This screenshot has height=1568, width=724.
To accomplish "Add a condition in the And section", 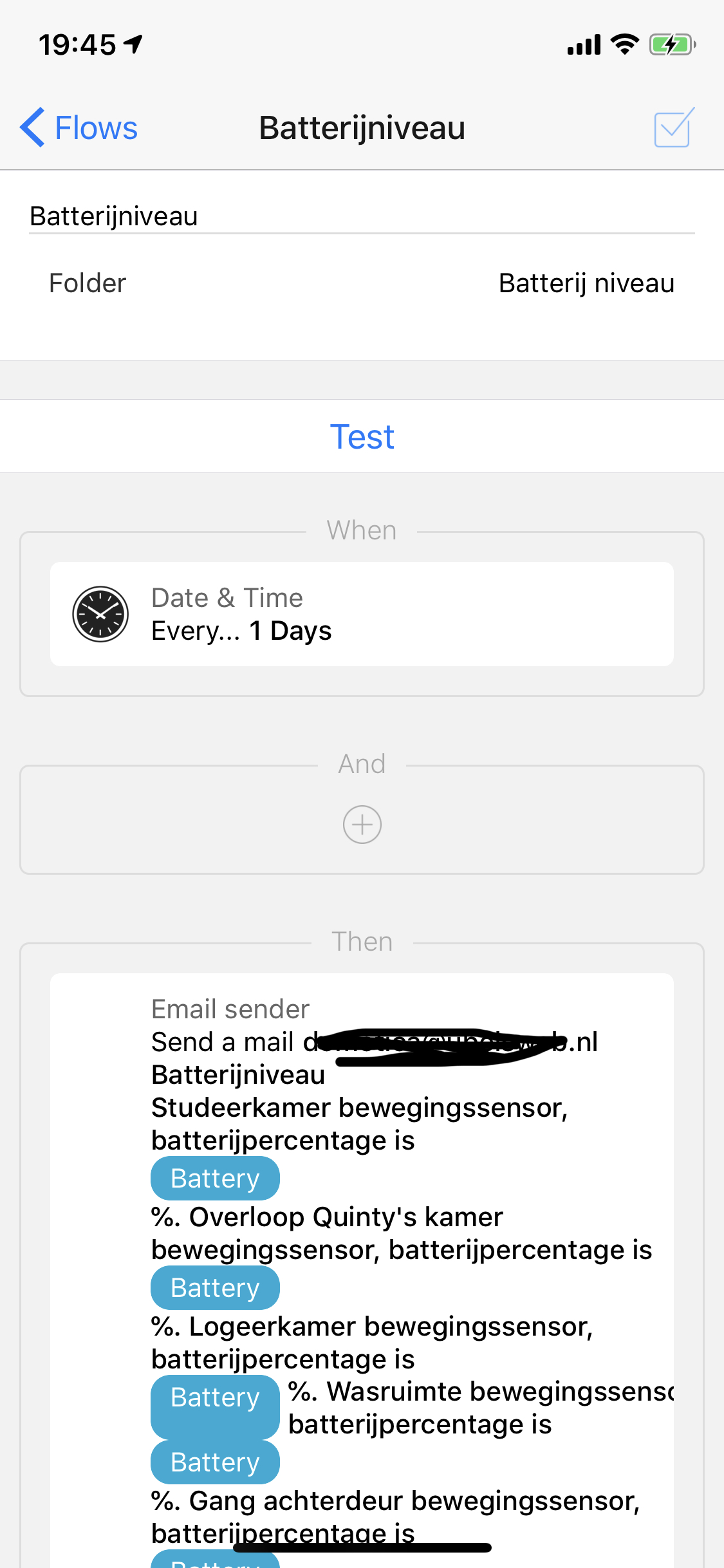I will coord(362,825).
